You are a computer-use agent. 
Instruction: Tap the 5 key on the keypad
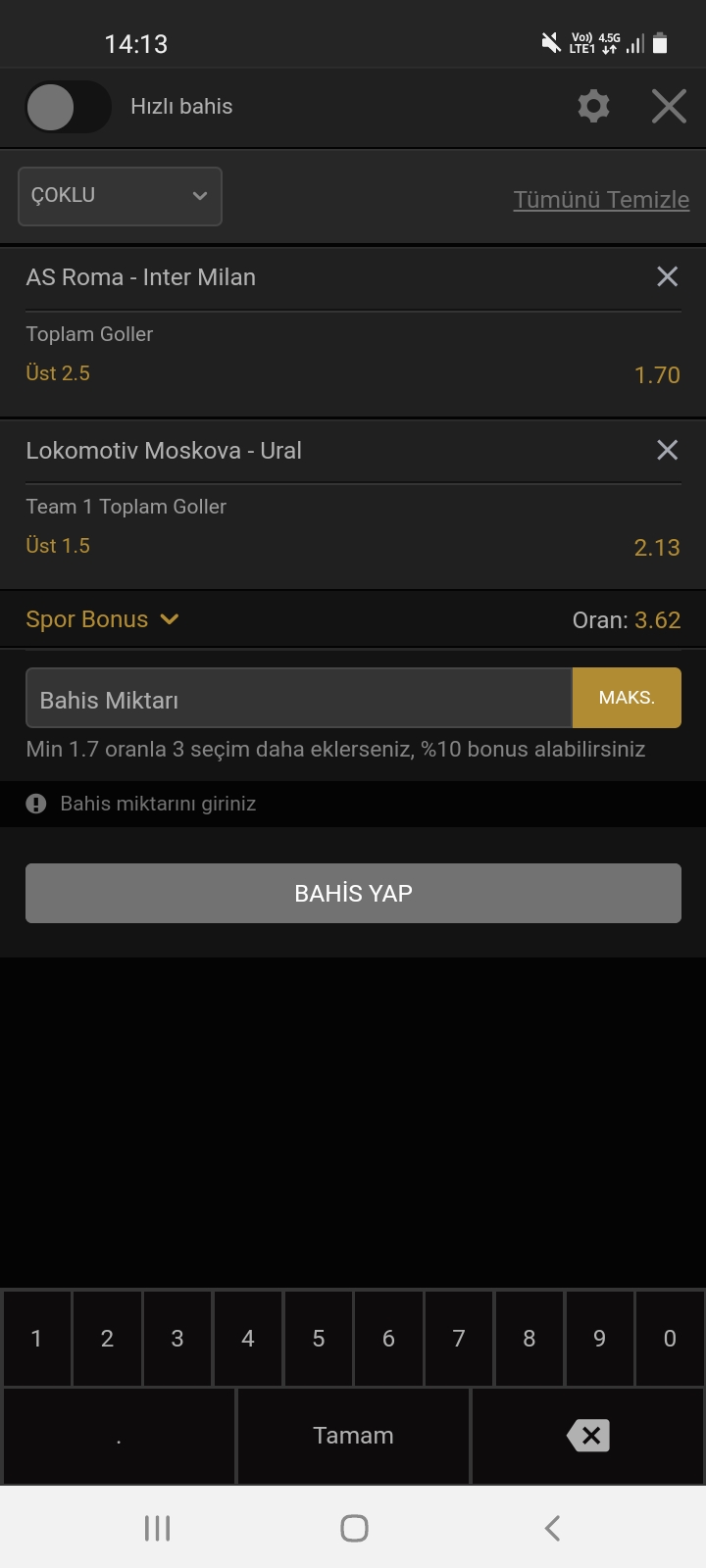318,1339
